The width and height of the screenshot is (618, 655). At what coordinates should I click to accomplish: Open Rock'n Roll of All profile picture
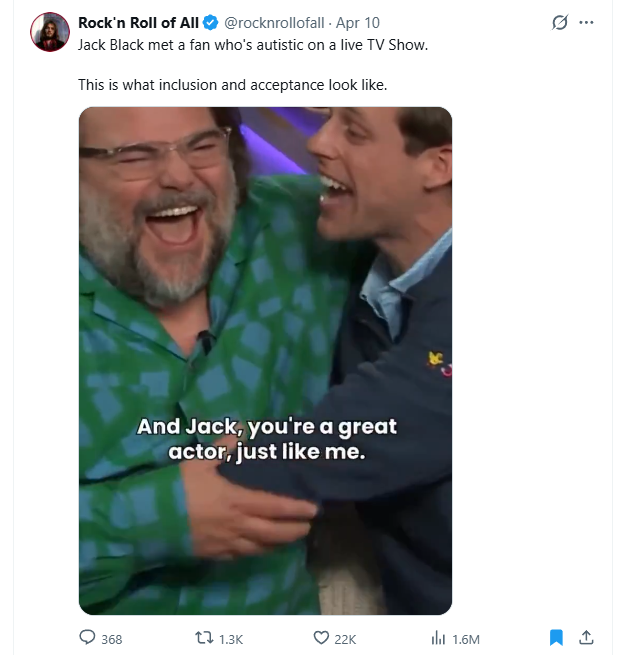tap(48, 33)
